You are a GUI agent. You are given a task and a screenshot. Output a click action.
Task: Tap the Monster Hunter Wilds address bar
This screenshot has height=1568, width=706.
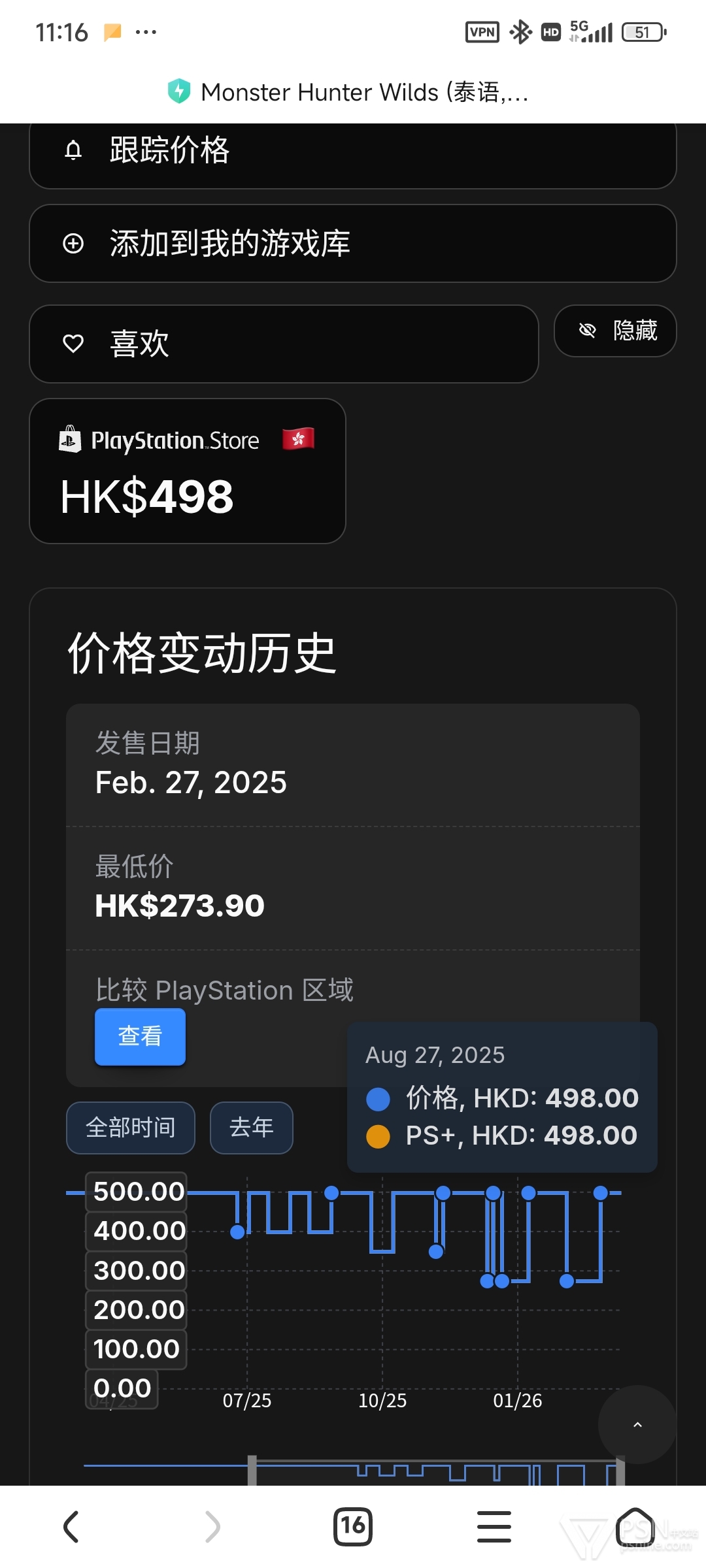click(x=353, y=92)
